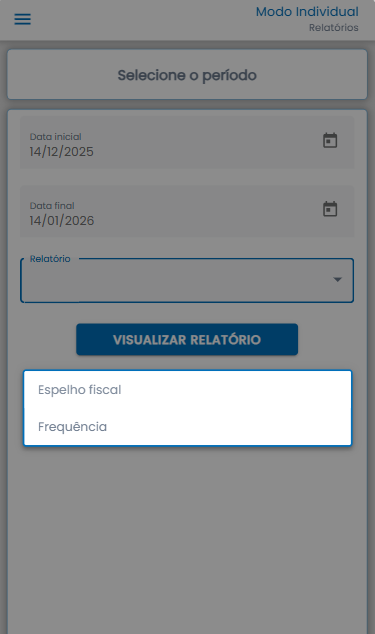
Task: Select Espelho fiscal from the dropdown list
Action: pos(187,390)
